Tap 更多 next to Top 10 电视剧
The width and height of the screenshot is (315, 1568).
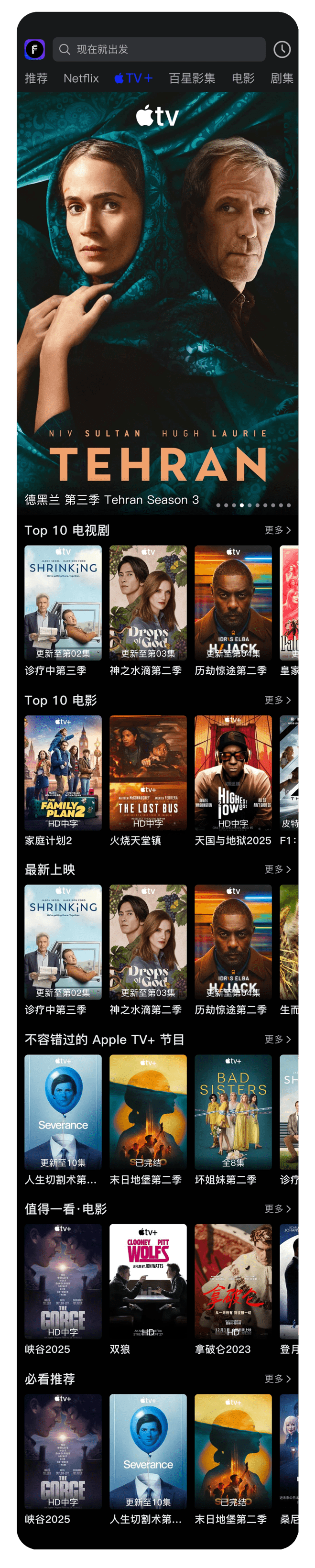pos(277,530)
